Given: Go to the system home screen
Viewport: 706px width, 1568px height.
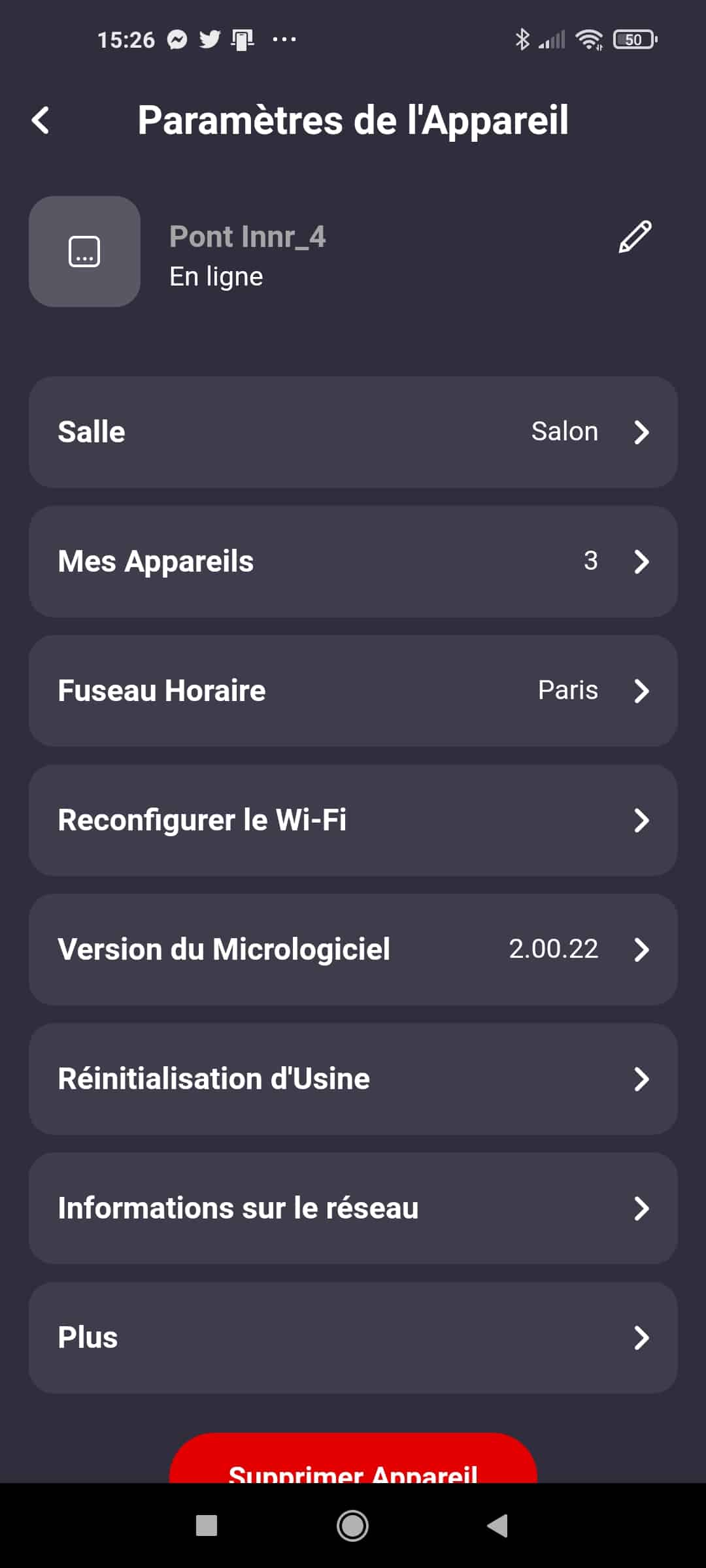Looking at the screenshot, I should (352, 1526).
